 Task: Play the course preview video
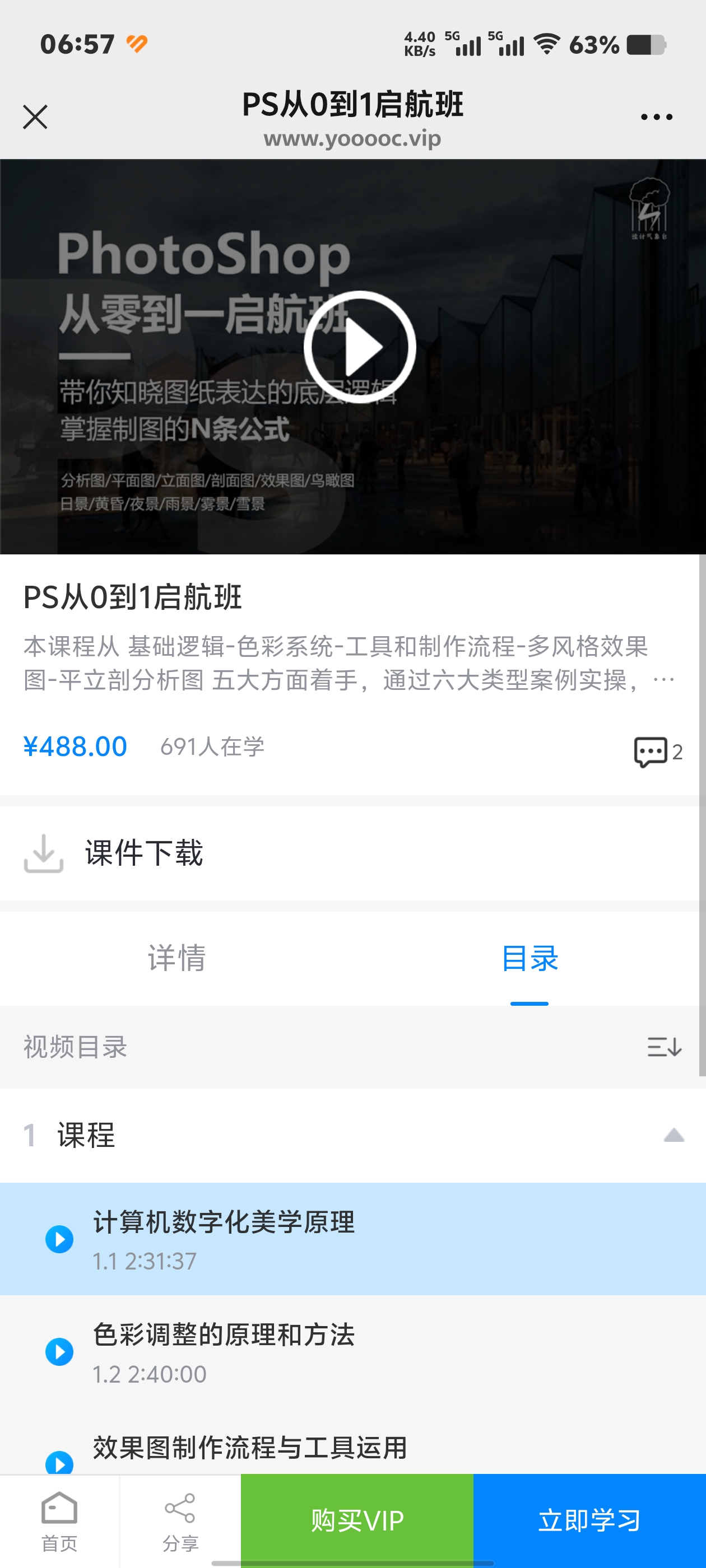[359, 347]
